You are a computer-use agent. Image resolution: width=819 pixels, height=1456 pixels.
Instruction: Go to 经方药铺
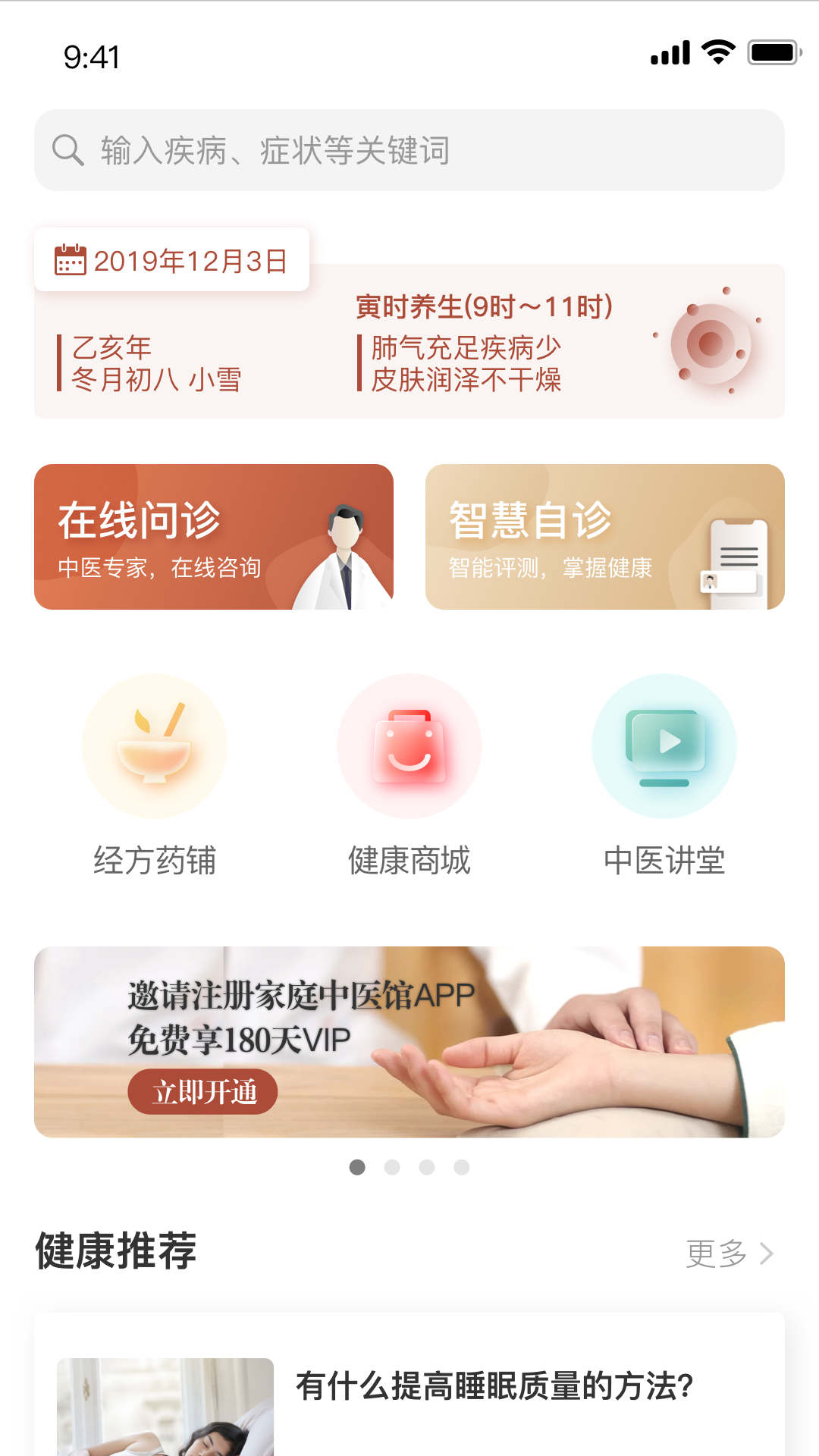pos(155,775)
